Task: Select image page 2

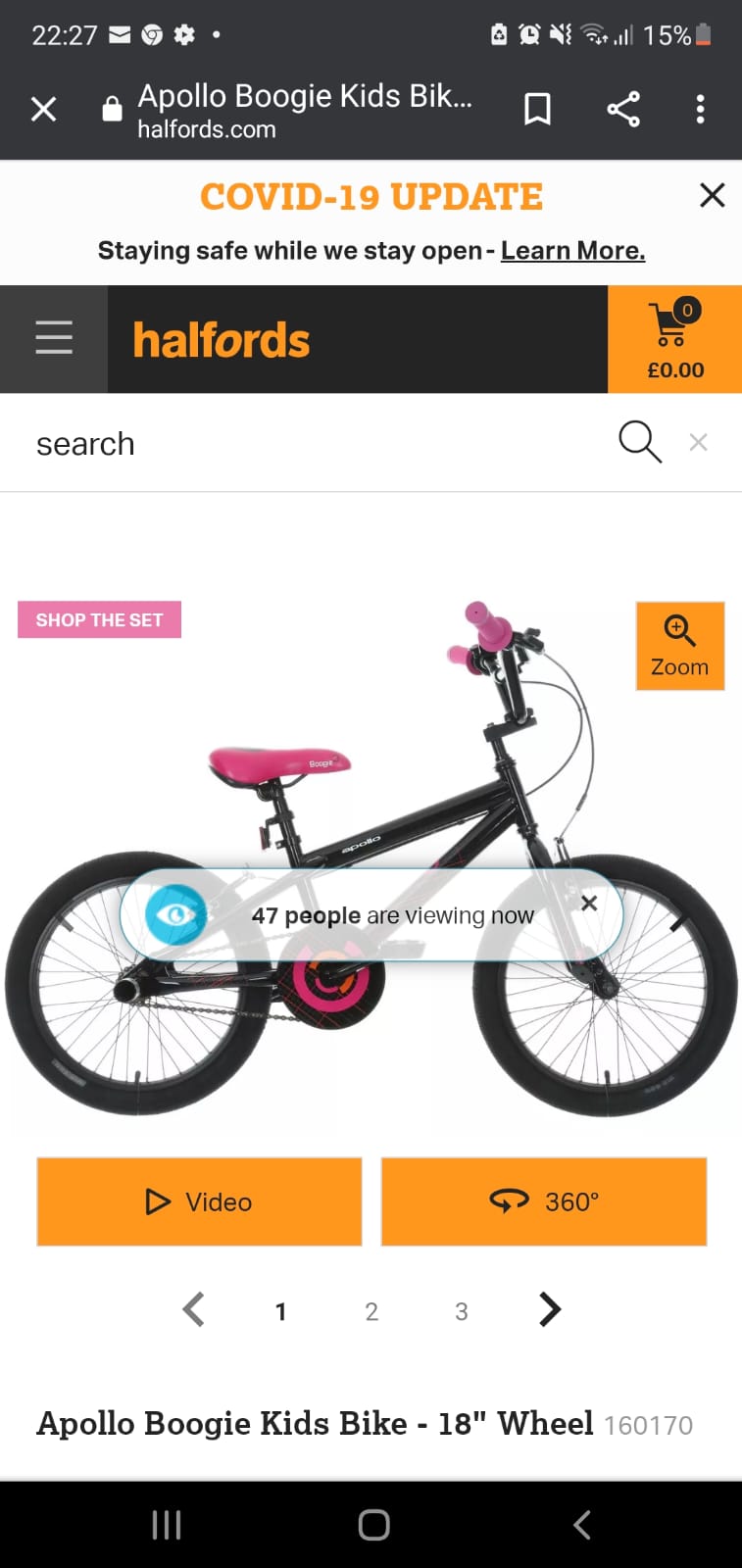Action: point(371,1311)
